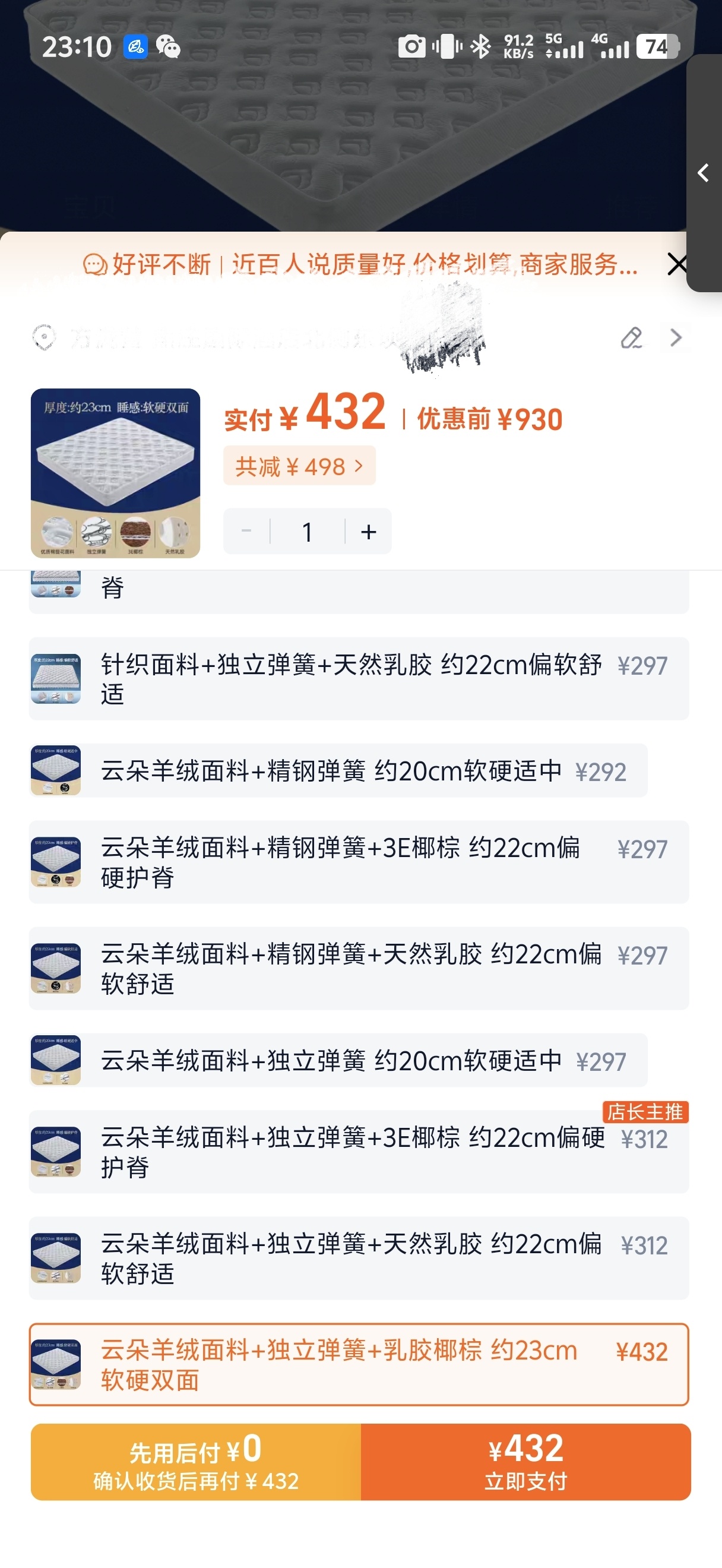Pick 云朵羊绒面料+精钢弹簧+3E椰棕 约22cm偏硬护脊

coord(359,862)
